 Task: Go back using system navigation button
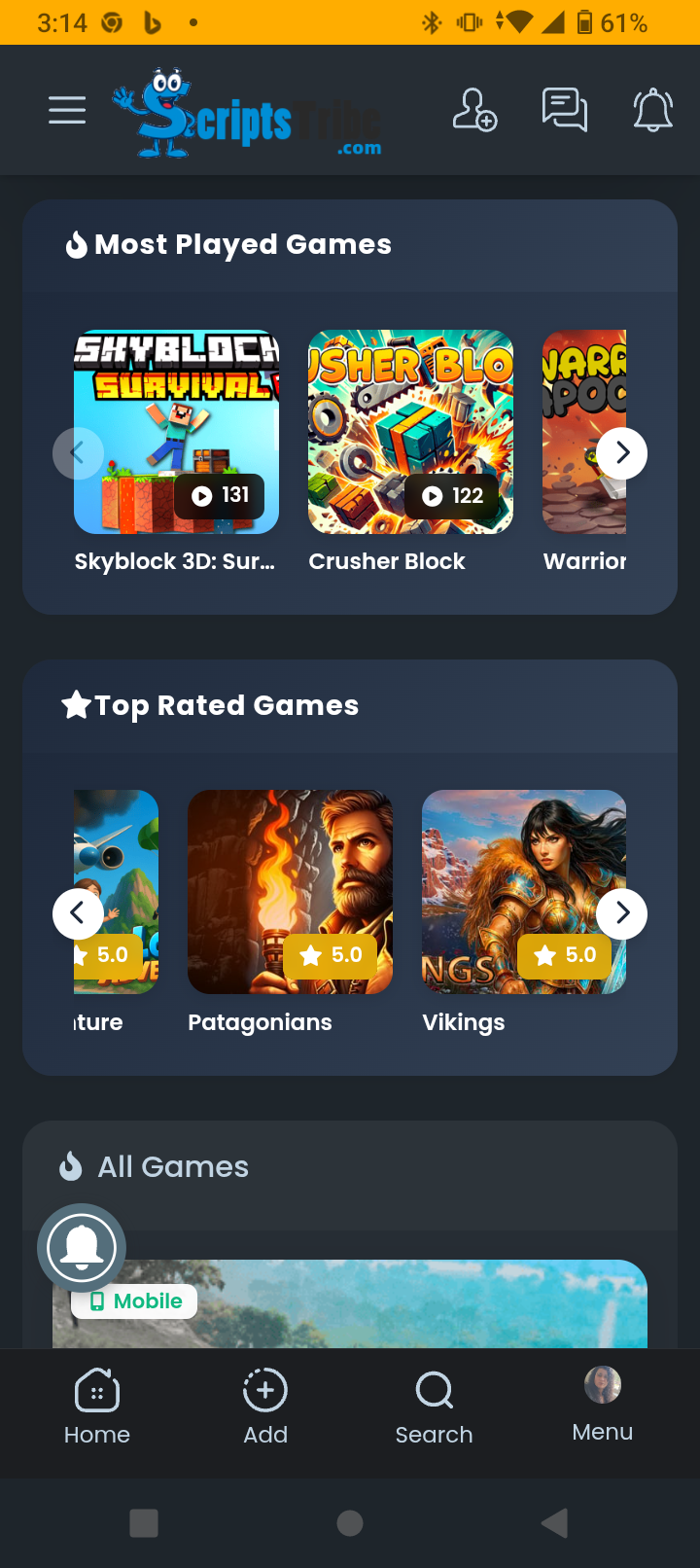pyautogui.click(x=554, y=1523)
